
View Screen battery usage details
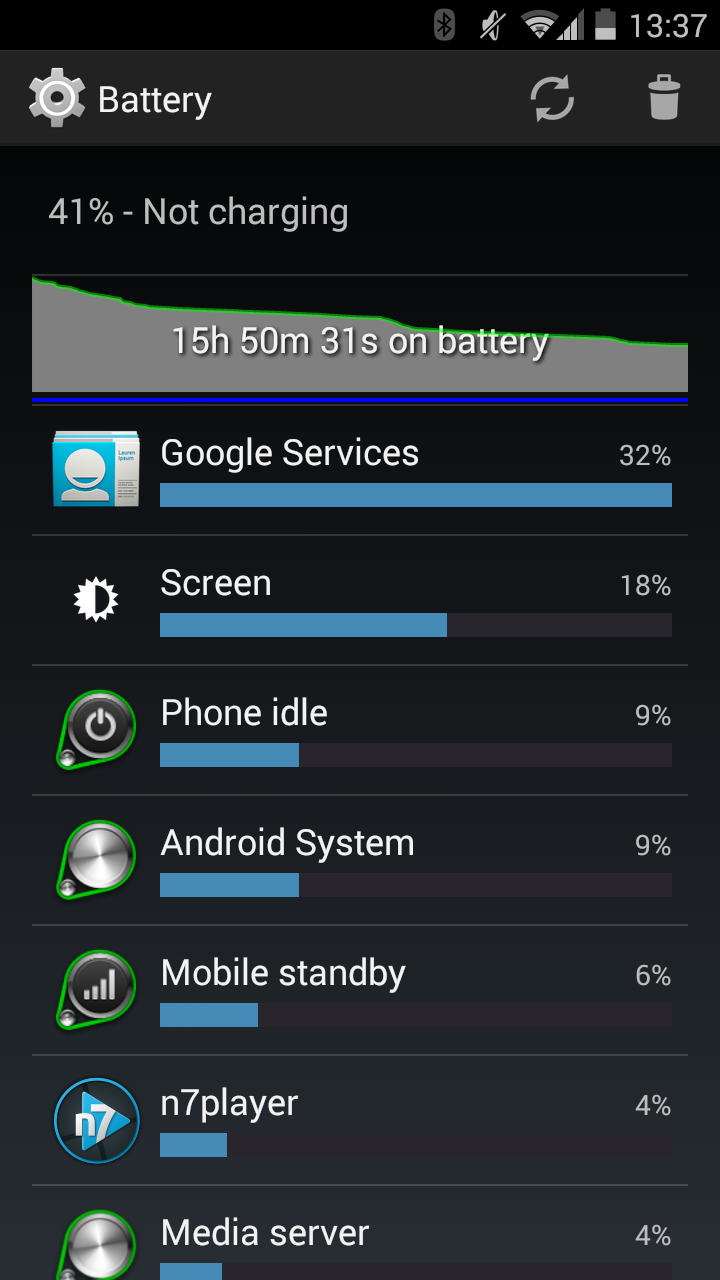[360, 600]
